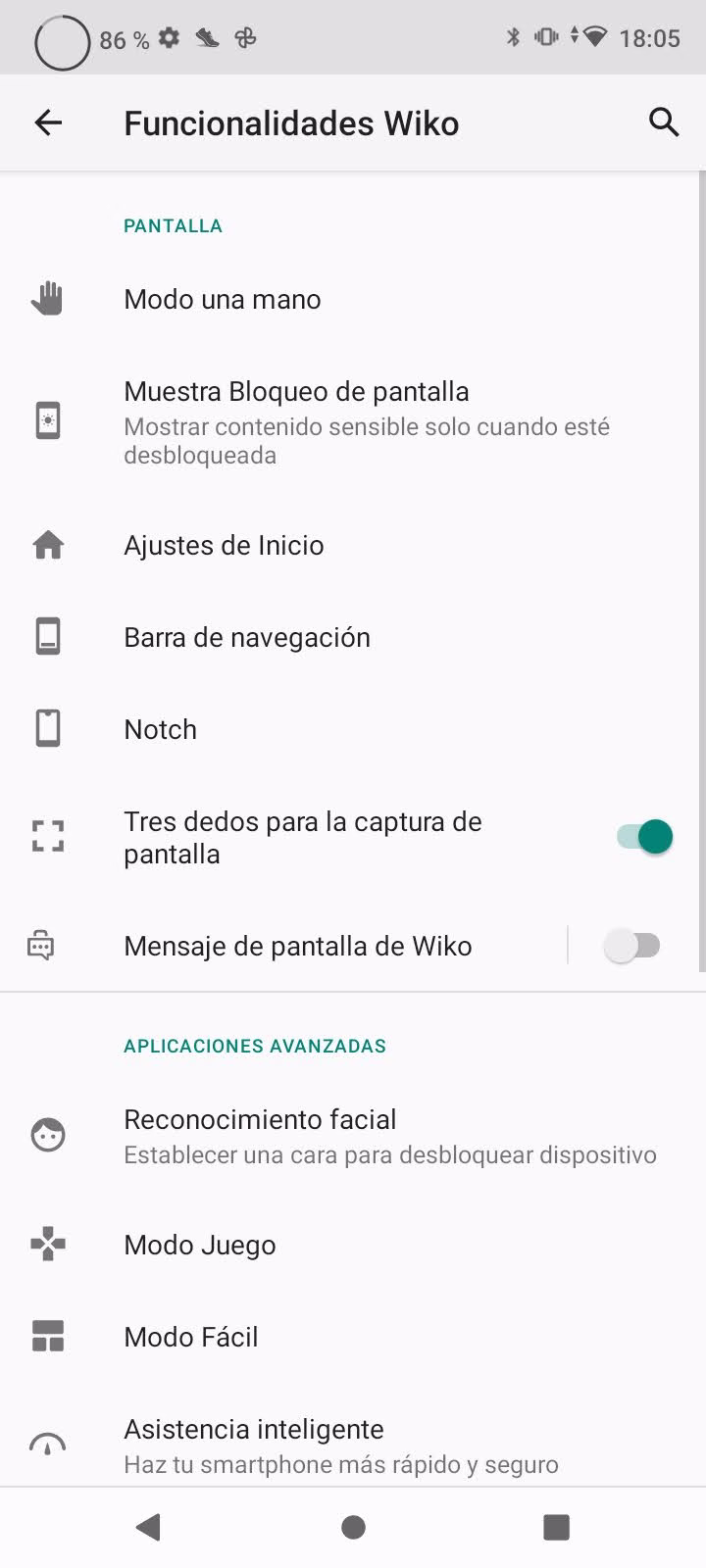
Task: Open Muestra Bloqueo de pantalla
Action: (296, 421)
